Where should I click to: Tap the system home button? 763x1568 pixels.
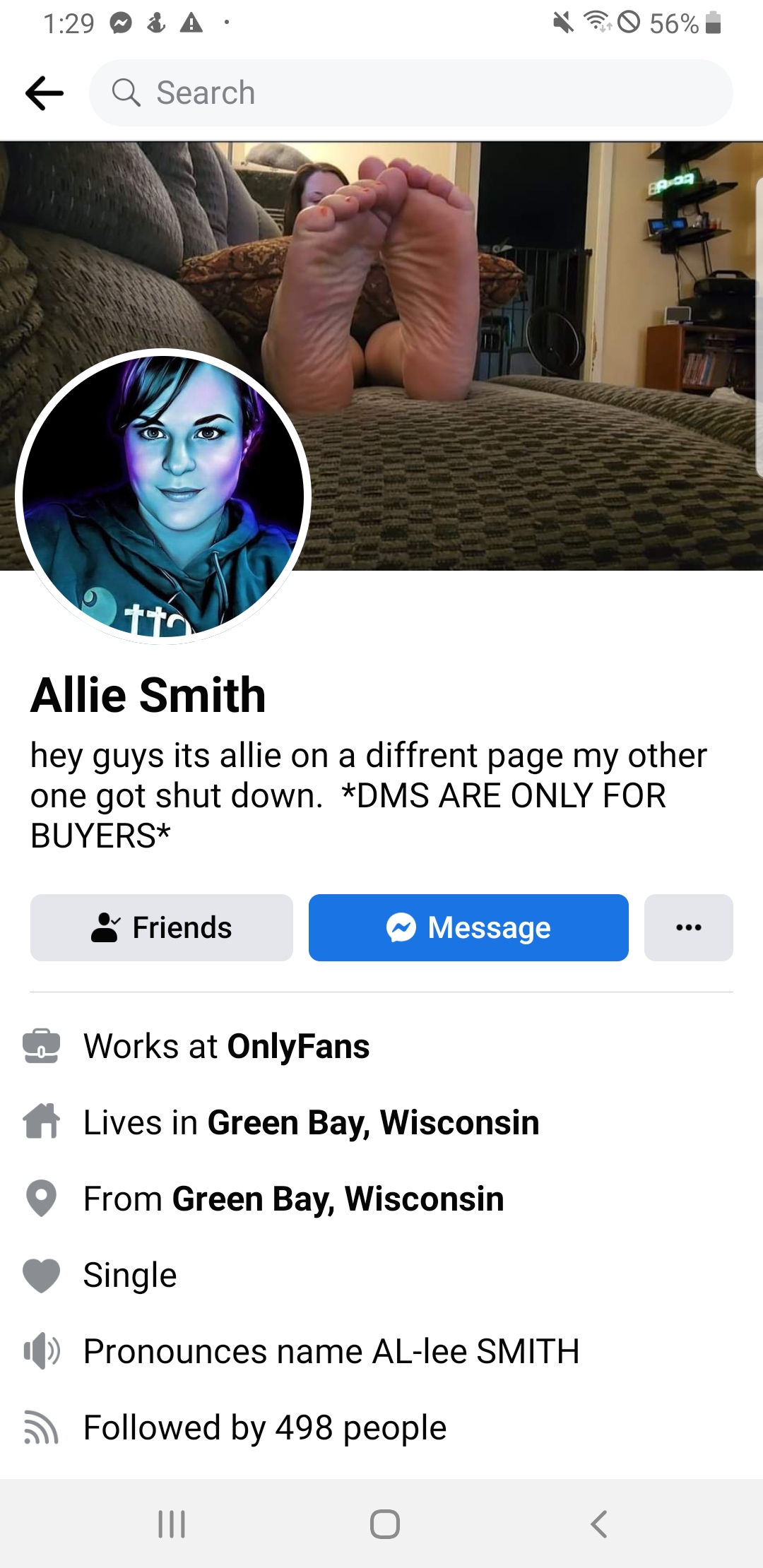pos(385,1524)
